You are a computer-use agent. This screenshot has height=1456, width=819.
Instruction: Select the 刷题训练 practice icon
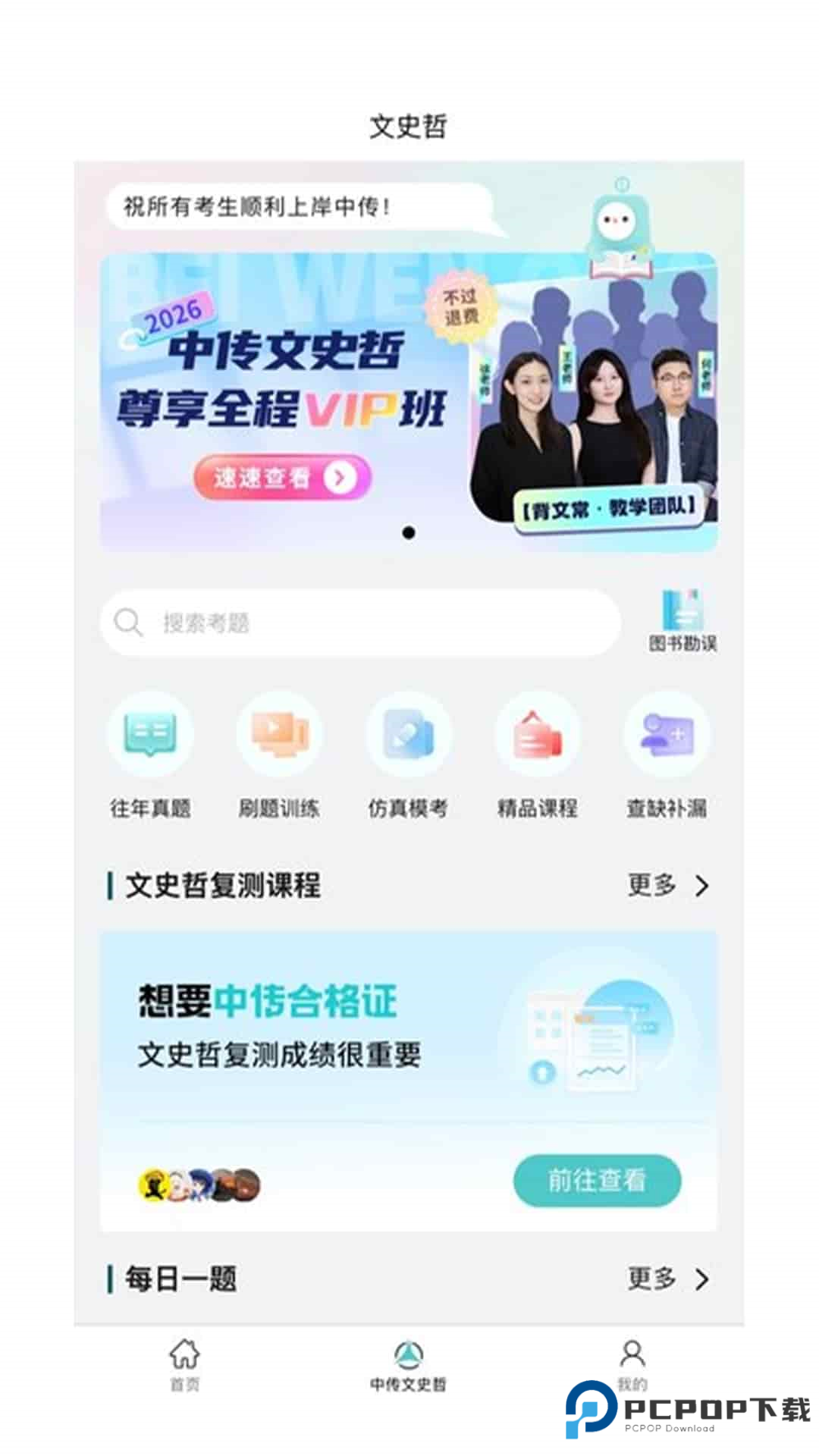[x=279, y=734]
